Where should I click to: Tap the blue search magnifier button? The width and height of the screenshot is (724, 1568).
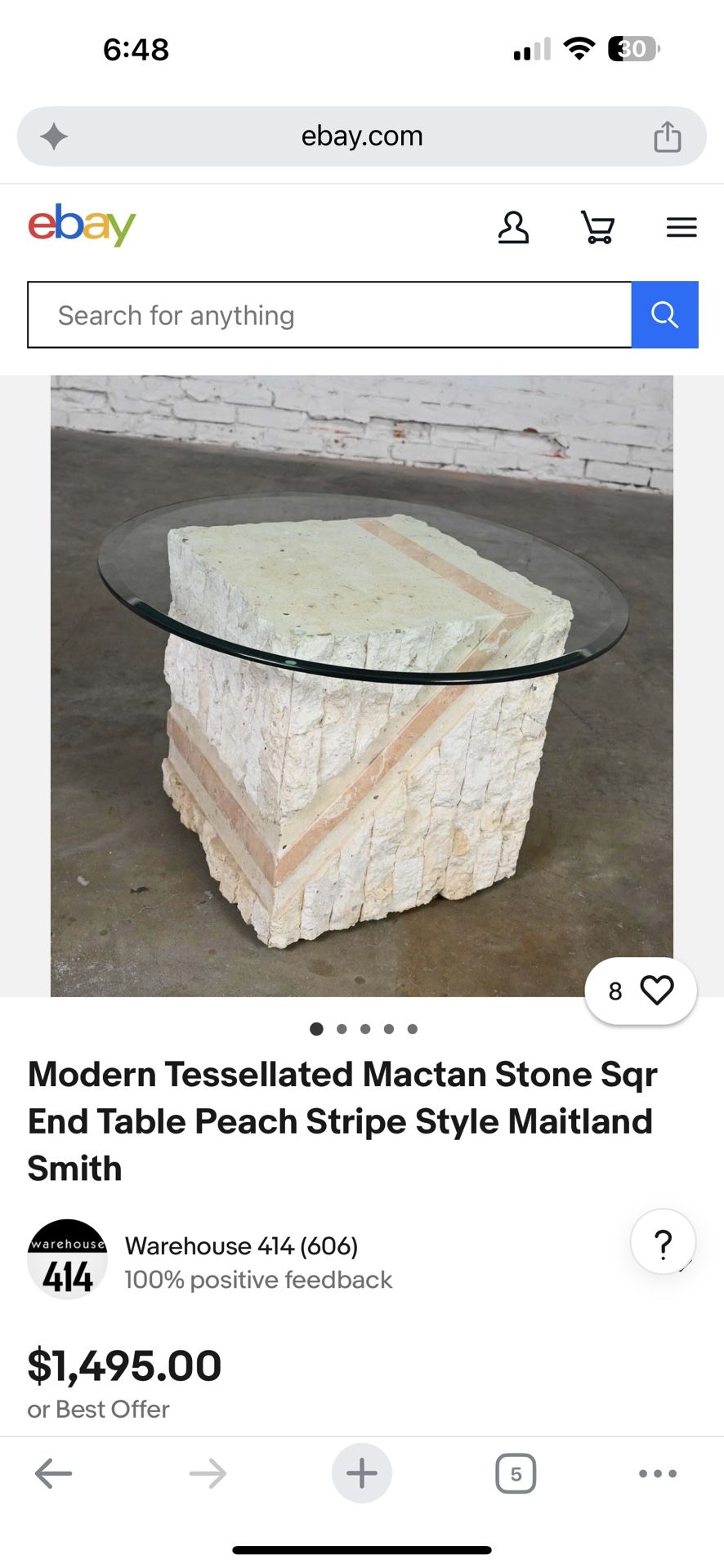[x=665, y=315]
